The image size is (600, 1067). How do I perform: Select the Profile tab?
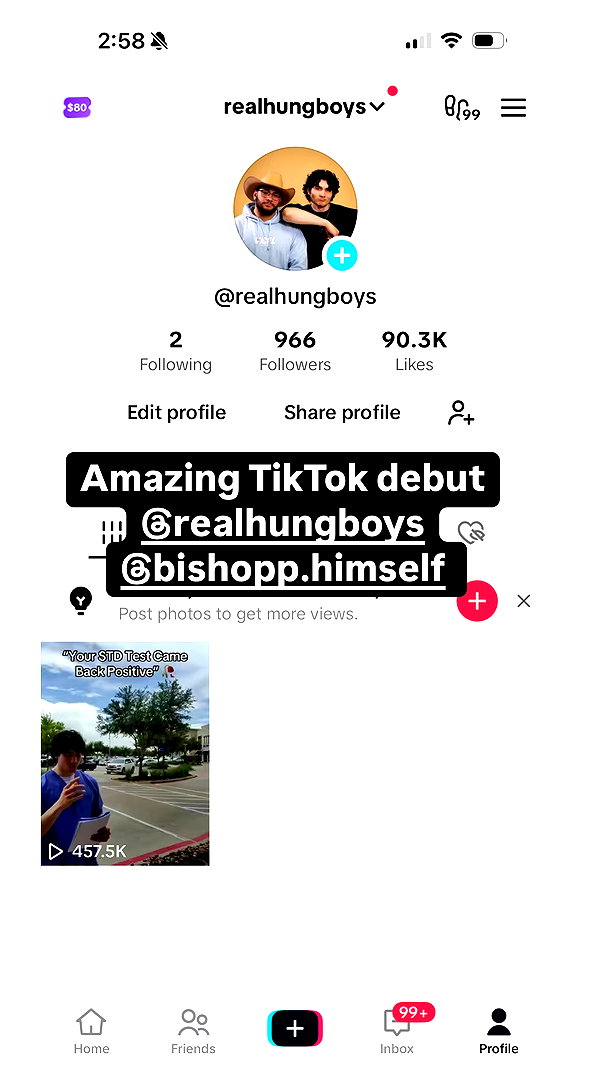point(499,1031)
